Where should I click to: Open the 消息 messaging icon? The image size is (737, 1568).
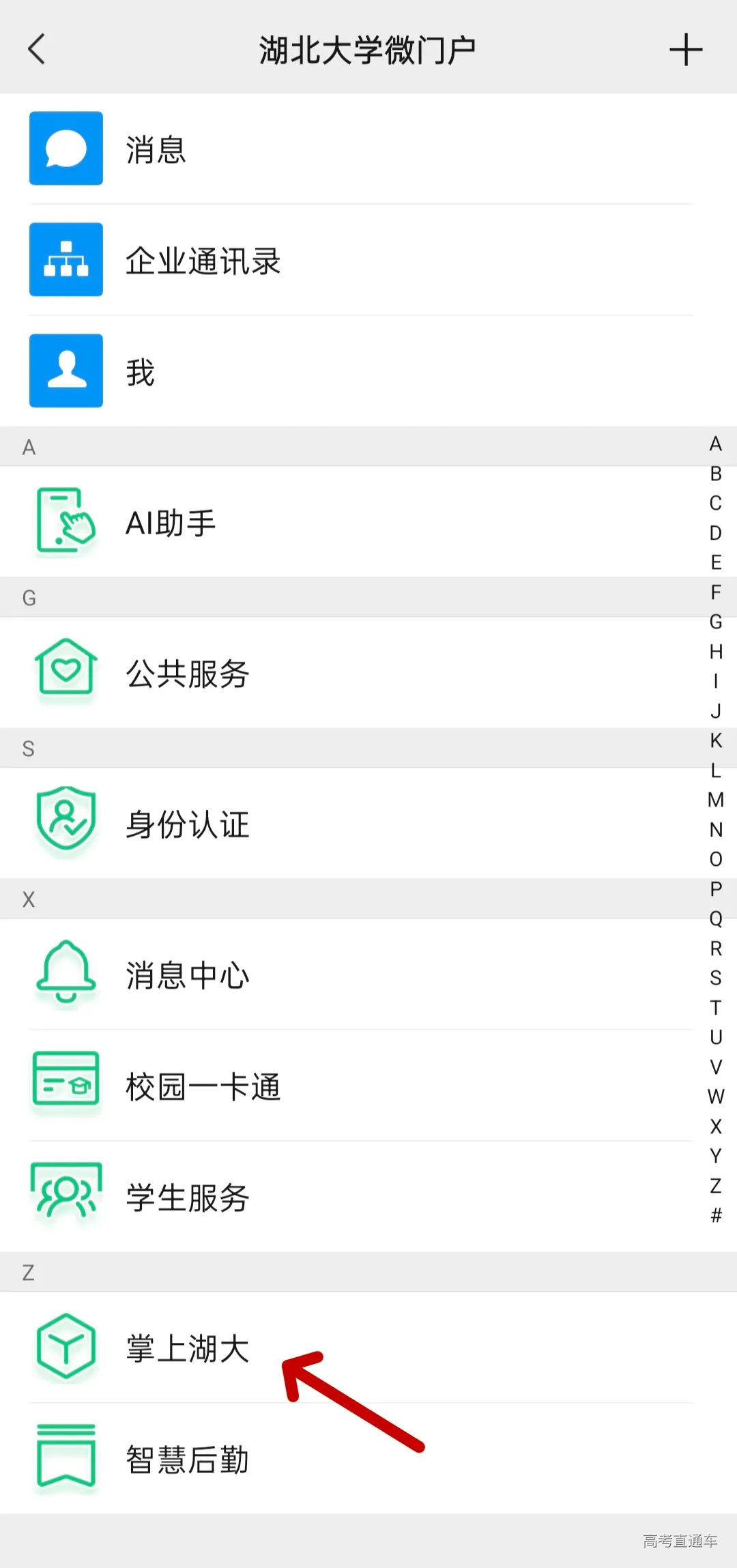click(x=66, y=149)
